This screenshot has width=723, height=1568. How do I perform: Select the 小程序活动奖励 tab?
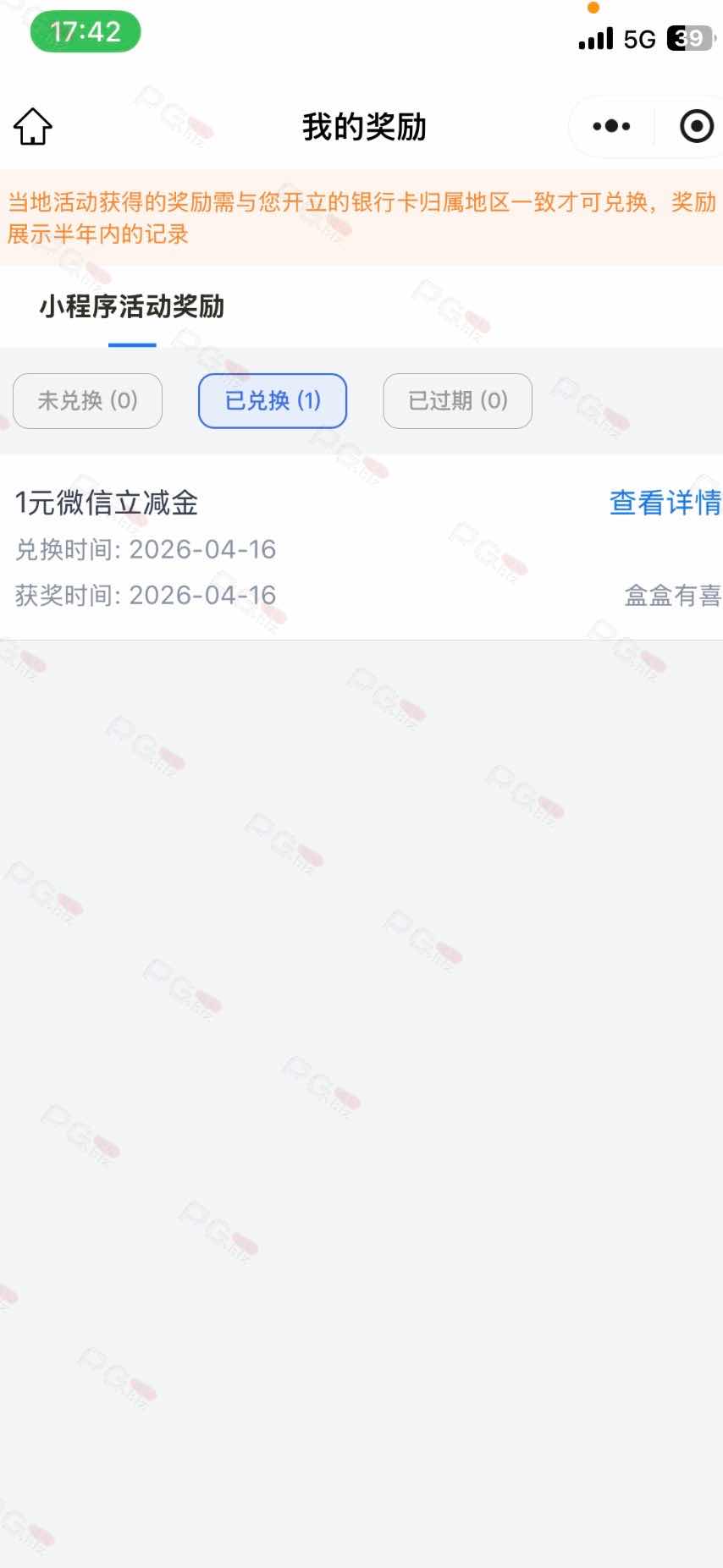pos(132,307)
